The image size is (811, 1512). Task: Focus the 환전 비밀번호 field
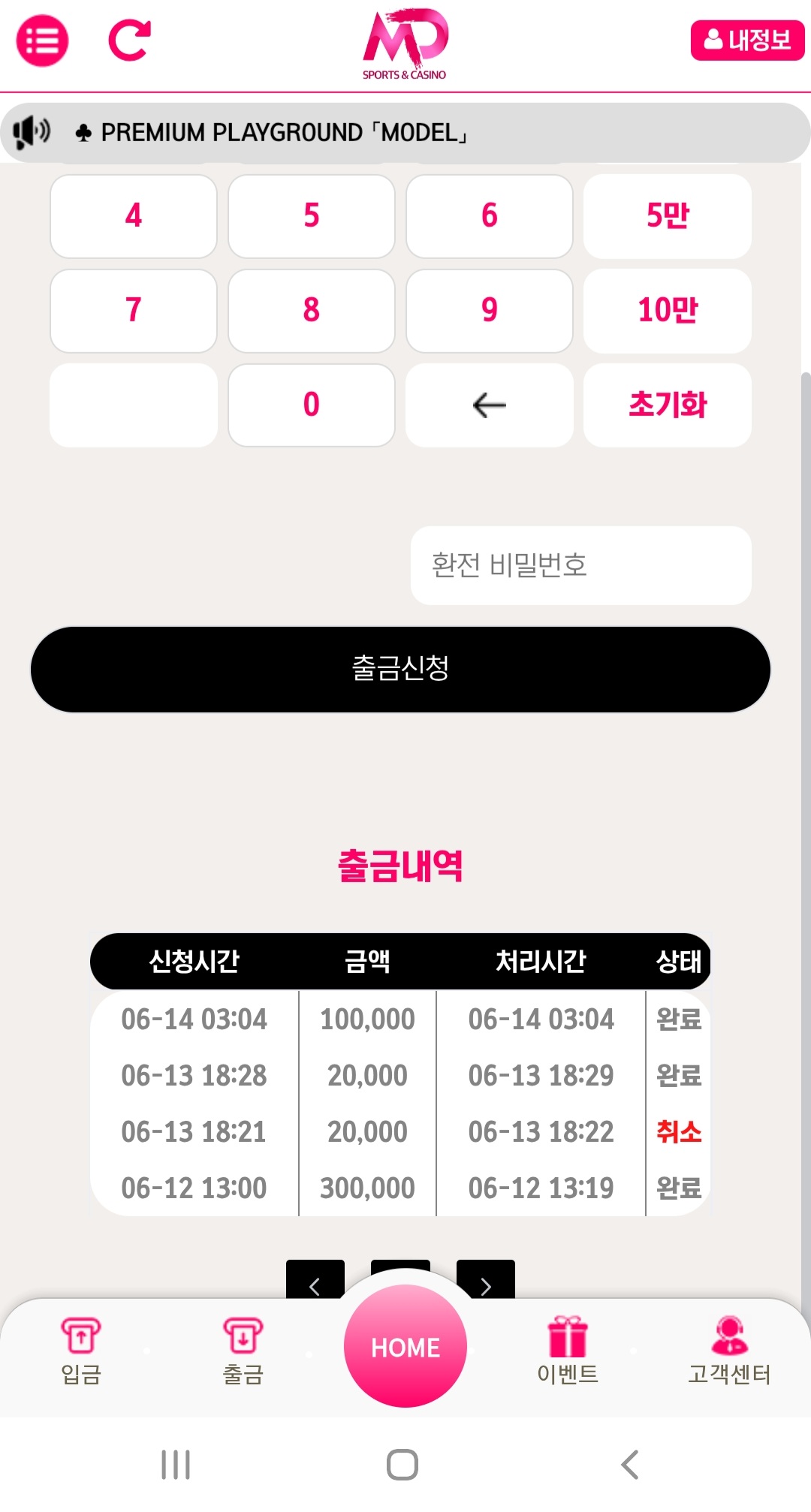coord(580,565)
